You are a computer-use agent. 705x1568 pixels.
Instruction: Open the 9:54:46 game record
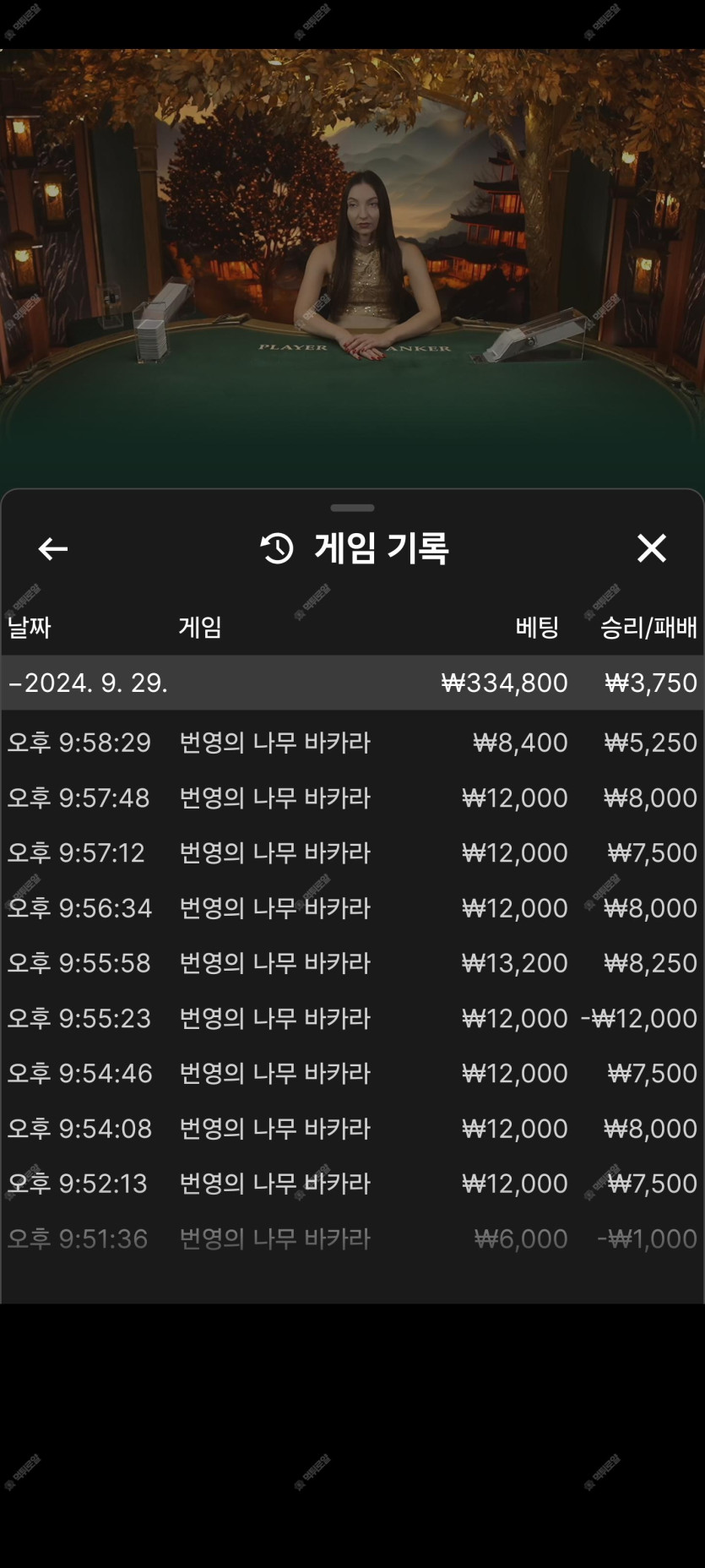[x=352, y=1073]
